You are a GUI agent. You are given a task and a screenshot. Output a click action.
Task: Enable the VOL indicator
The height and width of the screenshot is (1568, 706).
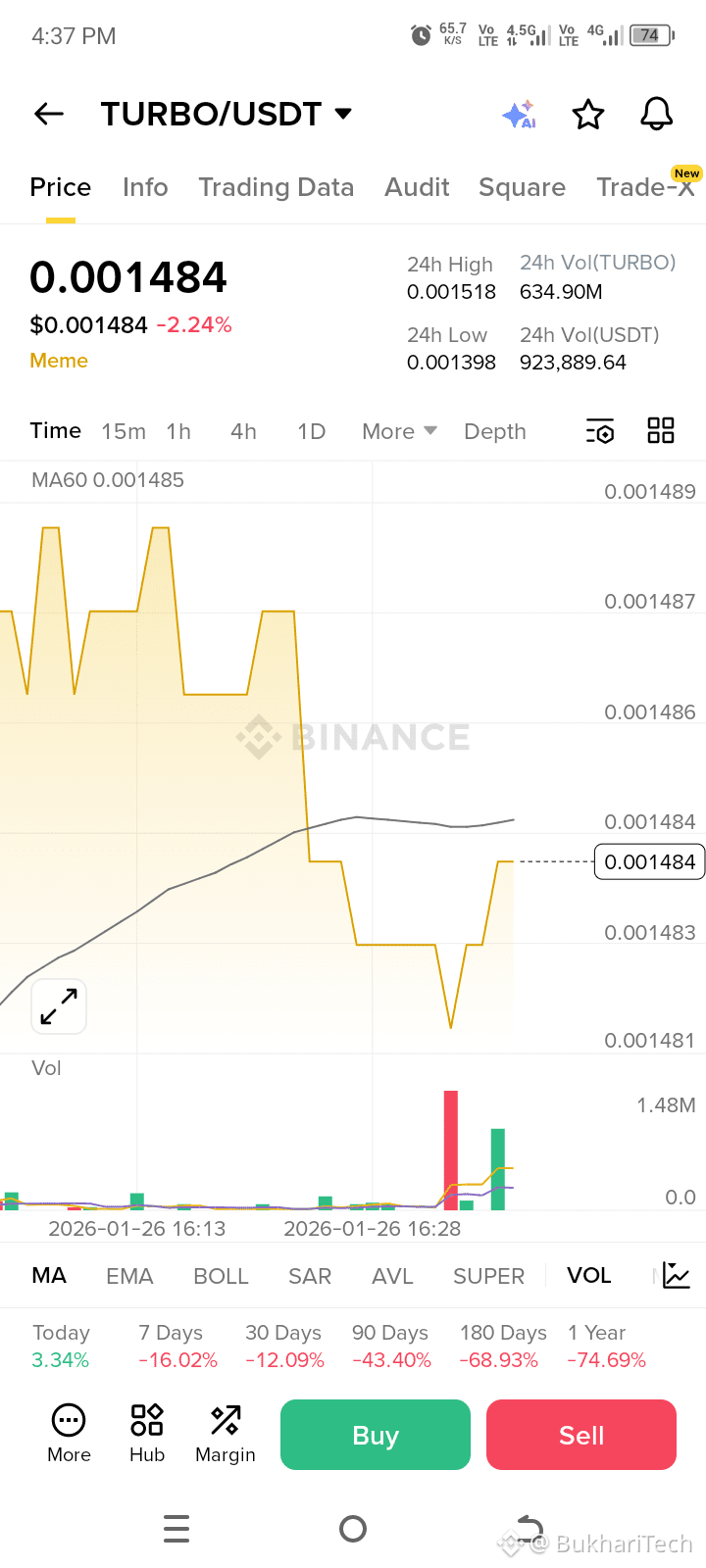coord(588,1275)
